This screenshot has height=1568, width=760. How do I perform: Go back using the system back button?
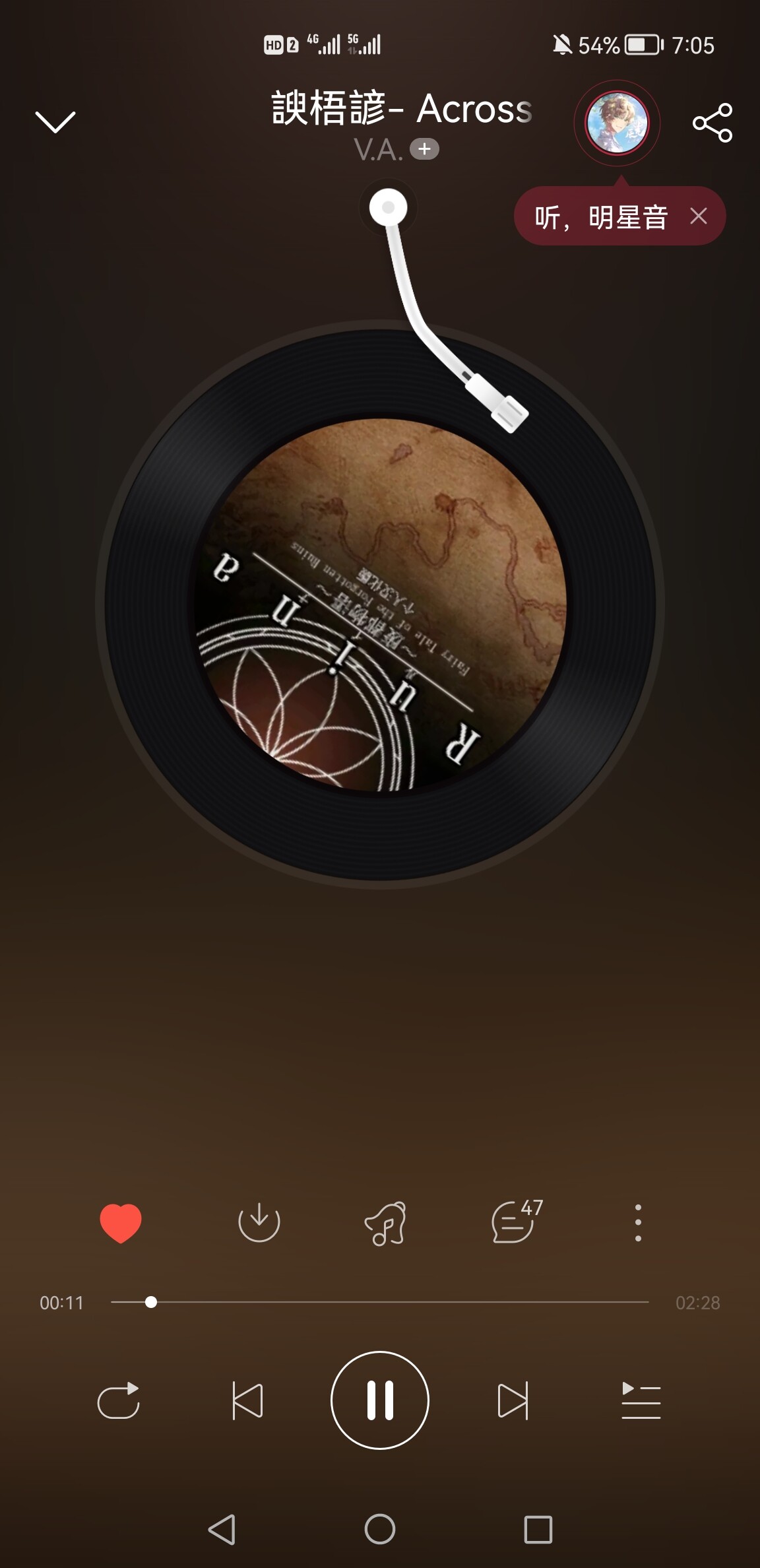(x=222, y=1529)
